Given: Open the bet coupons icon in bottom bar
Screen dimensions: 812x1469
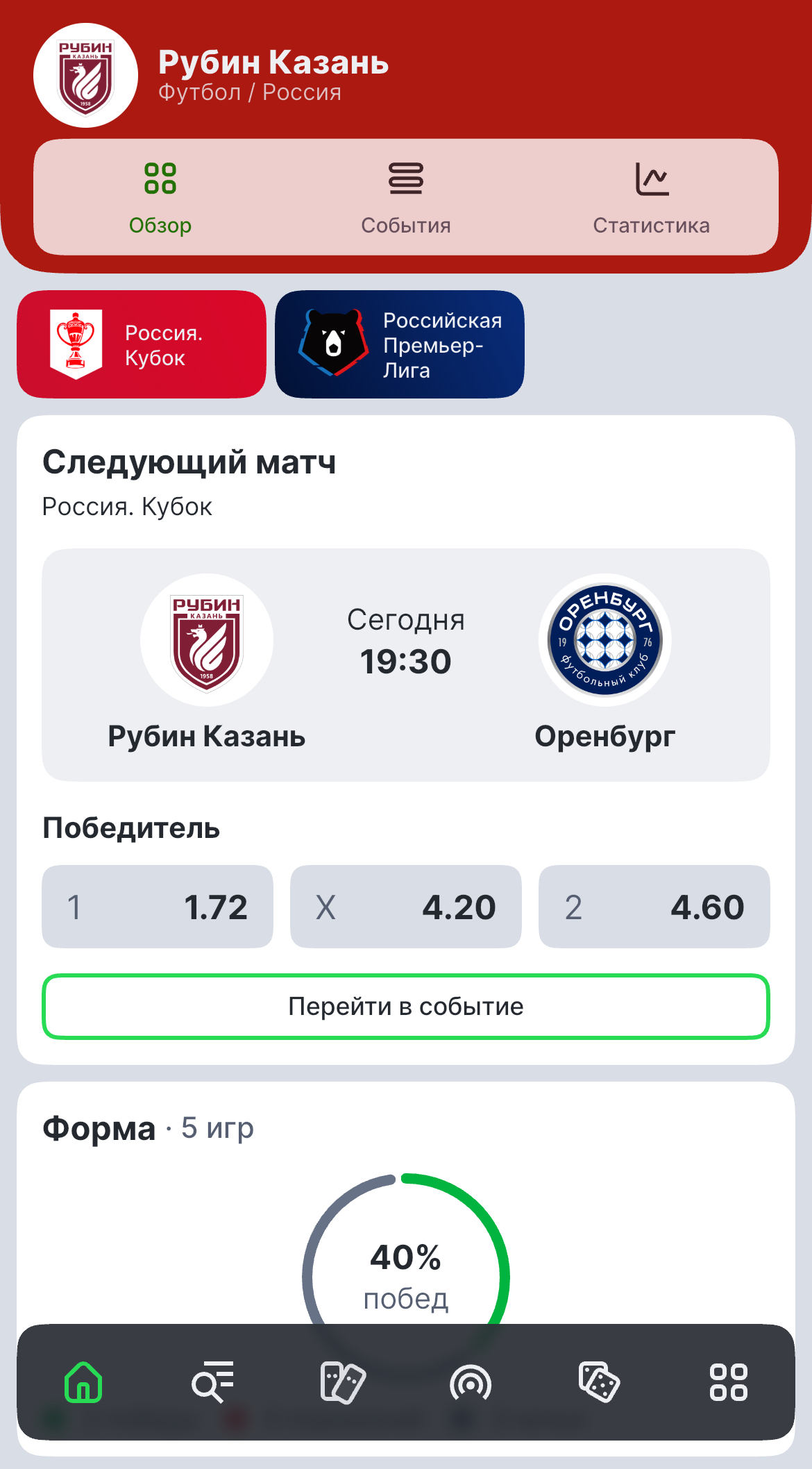Looking at the screenshot, I should click(342, 1382).
